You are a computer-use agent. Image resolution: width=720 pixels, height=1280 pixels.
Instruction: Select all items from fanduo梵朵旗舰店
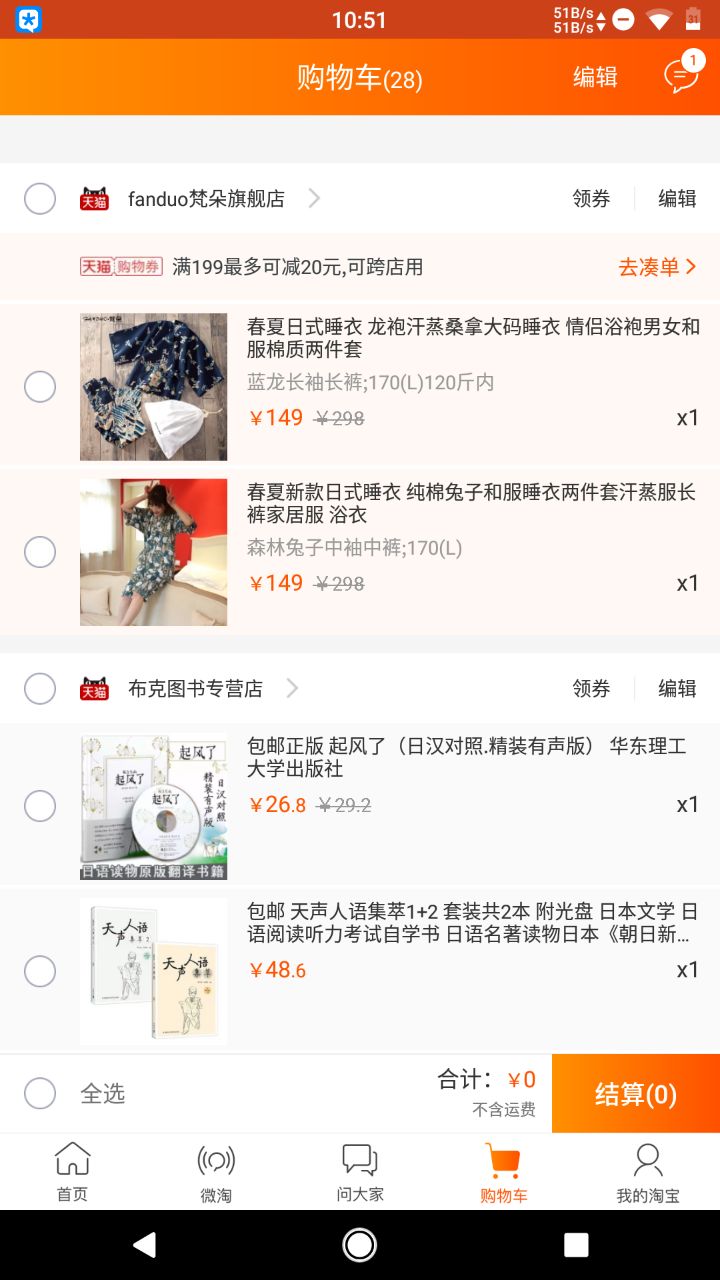[40, 199]
